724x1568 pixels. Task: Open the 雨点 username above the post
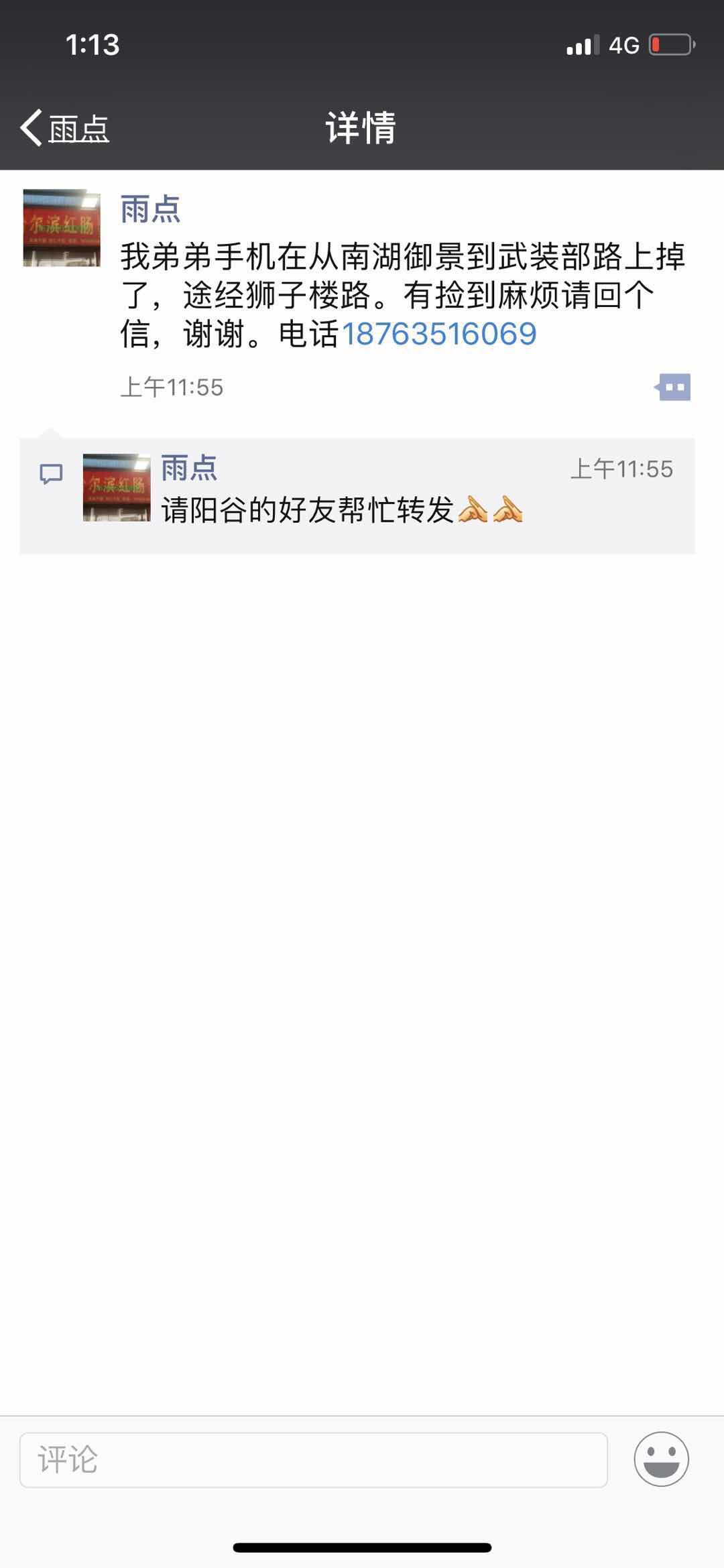[150, 209]
